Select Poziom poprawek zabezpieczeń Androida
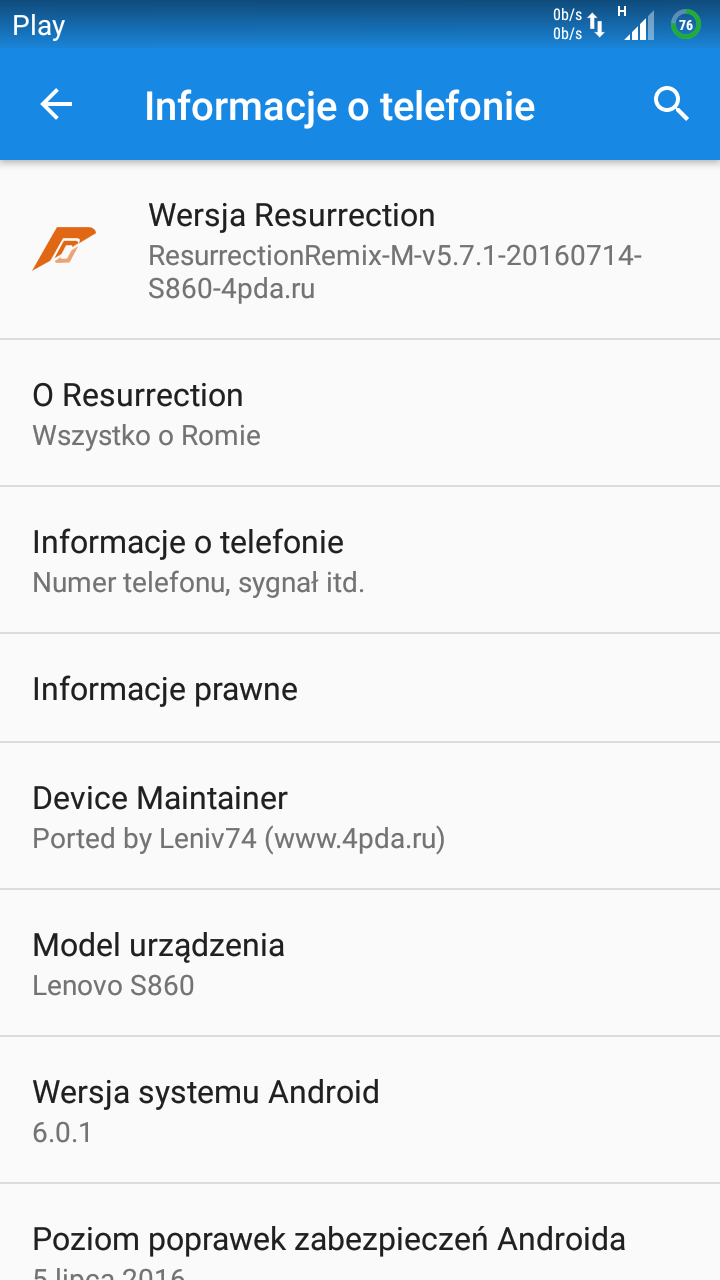Viewport: 720px width, 1280px height. pyautogui.click(x=360, y=1232)
